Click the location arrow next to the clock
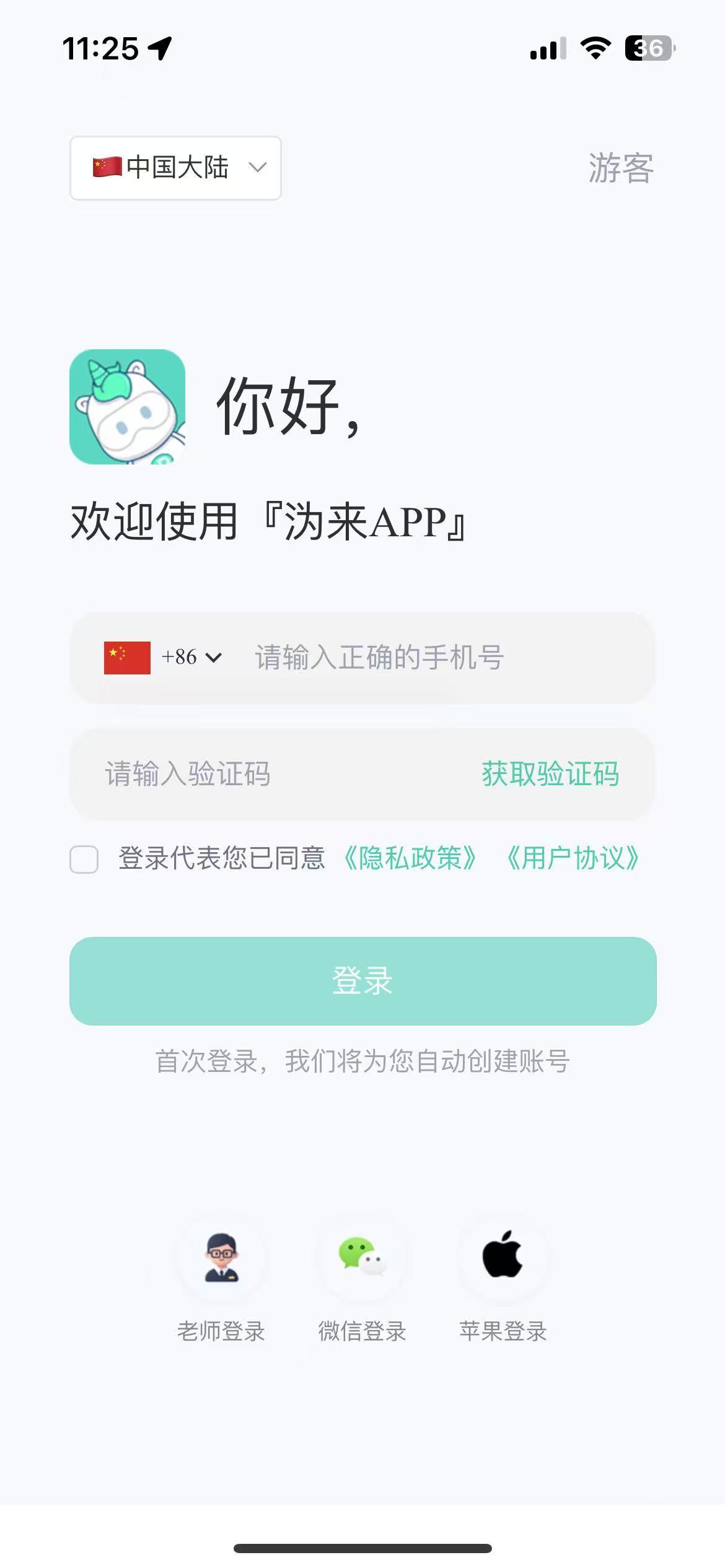Screen dimensions: 725x1568 (x=160, y=47)
